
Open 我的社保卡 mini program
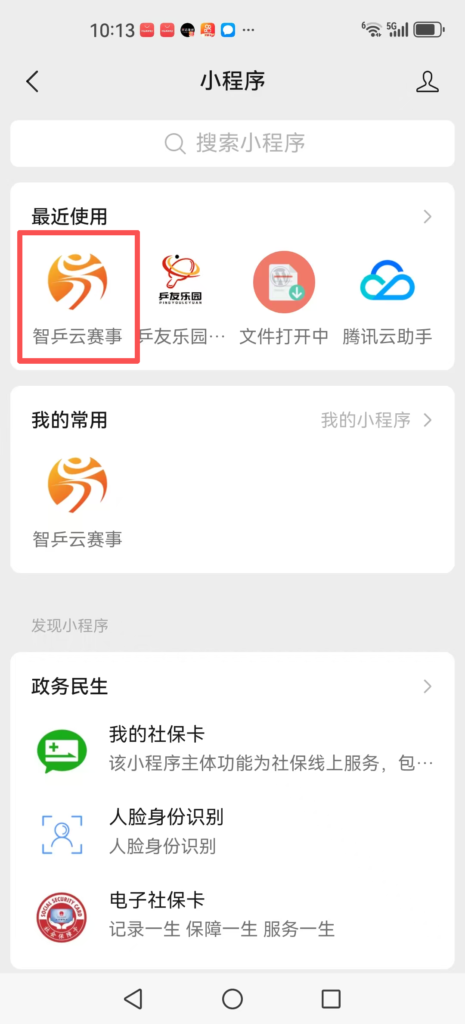[232, 748]
